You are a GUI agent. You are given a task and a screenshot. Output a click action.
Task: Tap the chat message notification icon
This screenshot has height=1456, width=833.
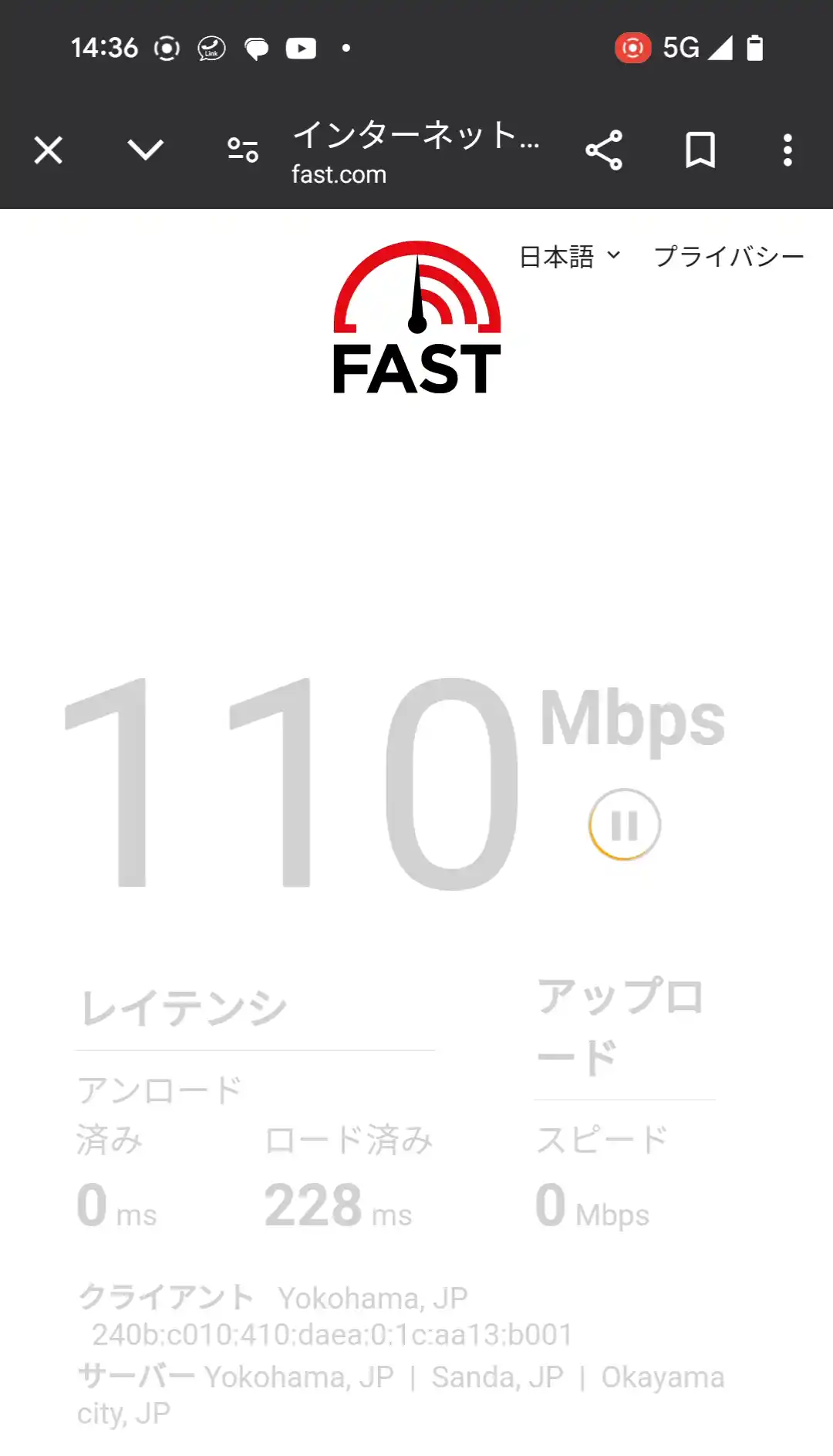click(x=255, y=48)
